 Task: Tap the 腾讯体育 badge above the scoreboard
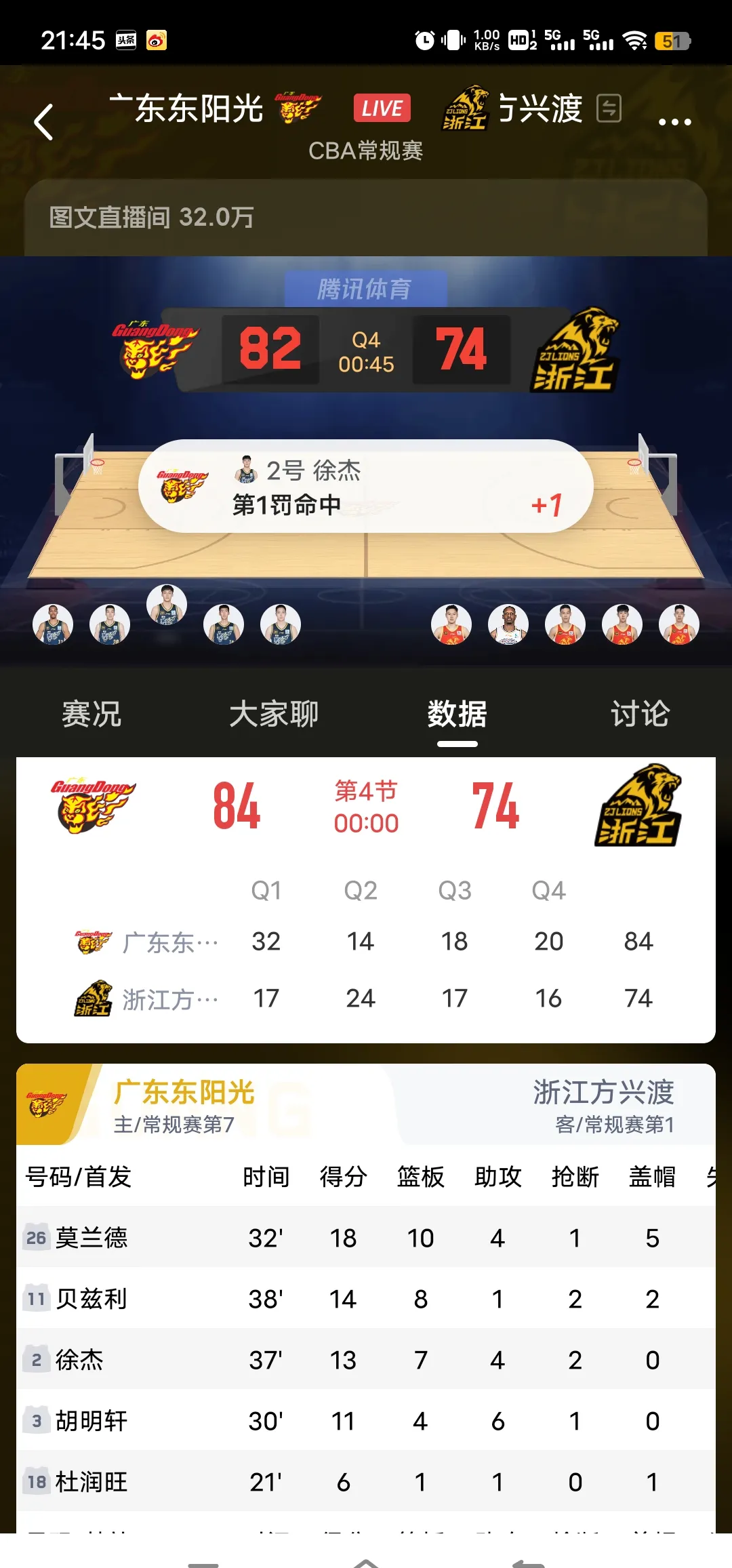366,287
